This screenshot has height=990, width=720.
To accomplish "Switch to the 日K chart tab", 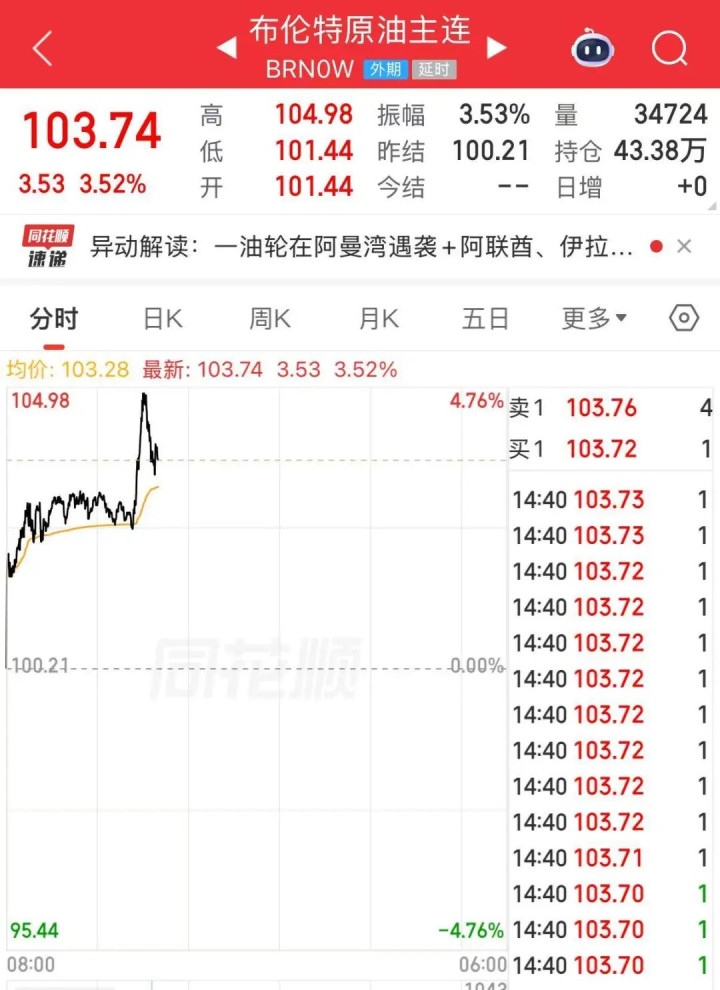I will [162, 319].
